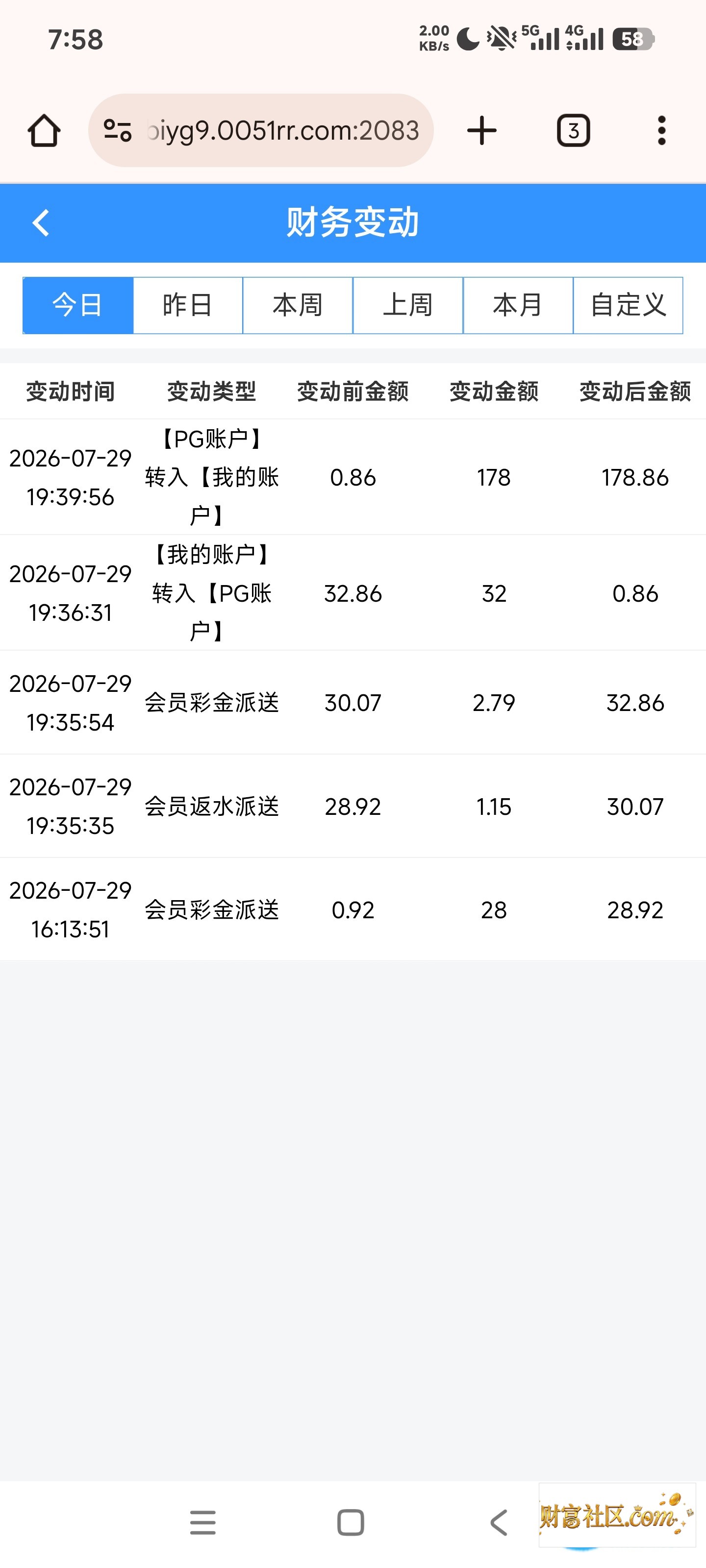The width and height of the screenshot is (706, 1568).
Task: Select the 今日 filter tab
Action: [x=78, y=305]
